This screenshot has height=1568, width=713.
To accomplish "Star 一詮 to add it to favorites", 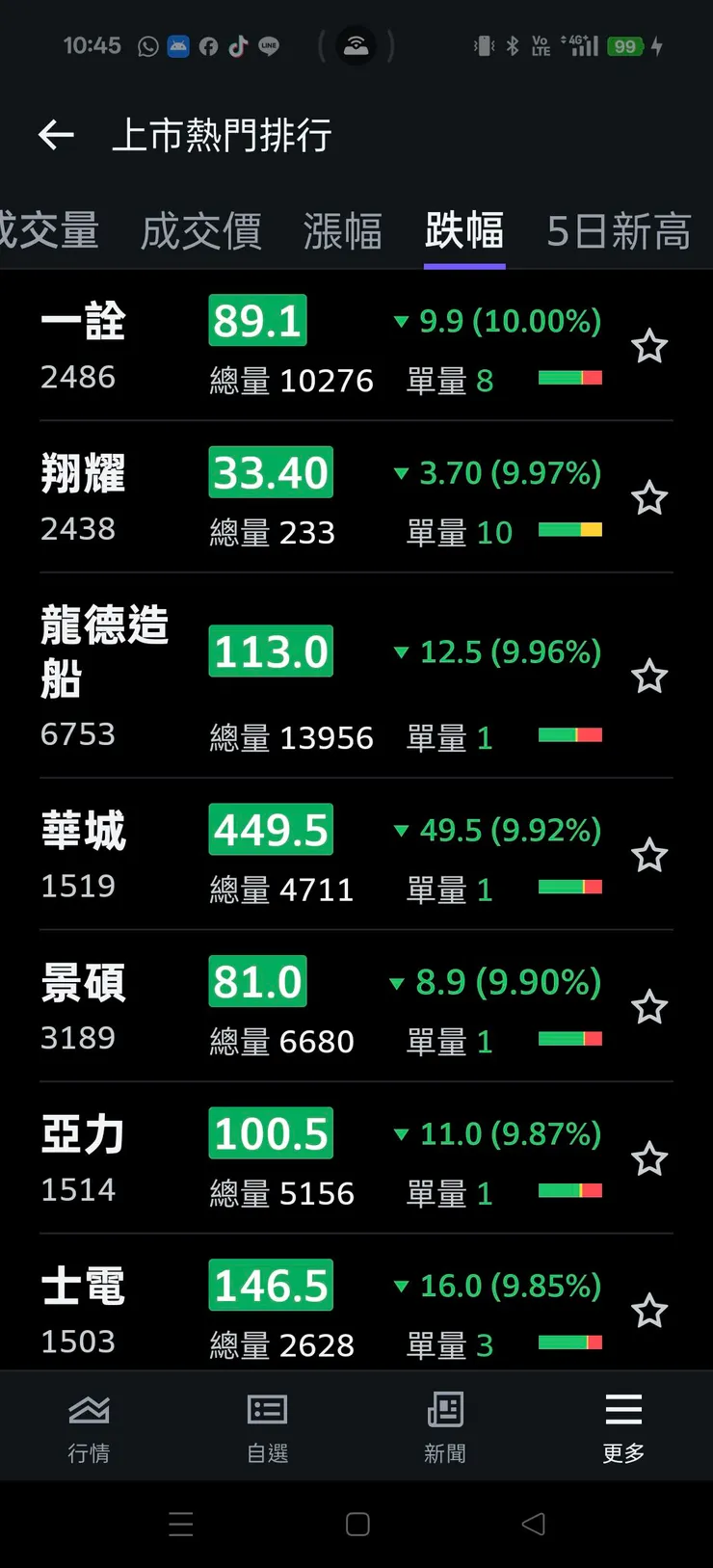I will 649,345.
